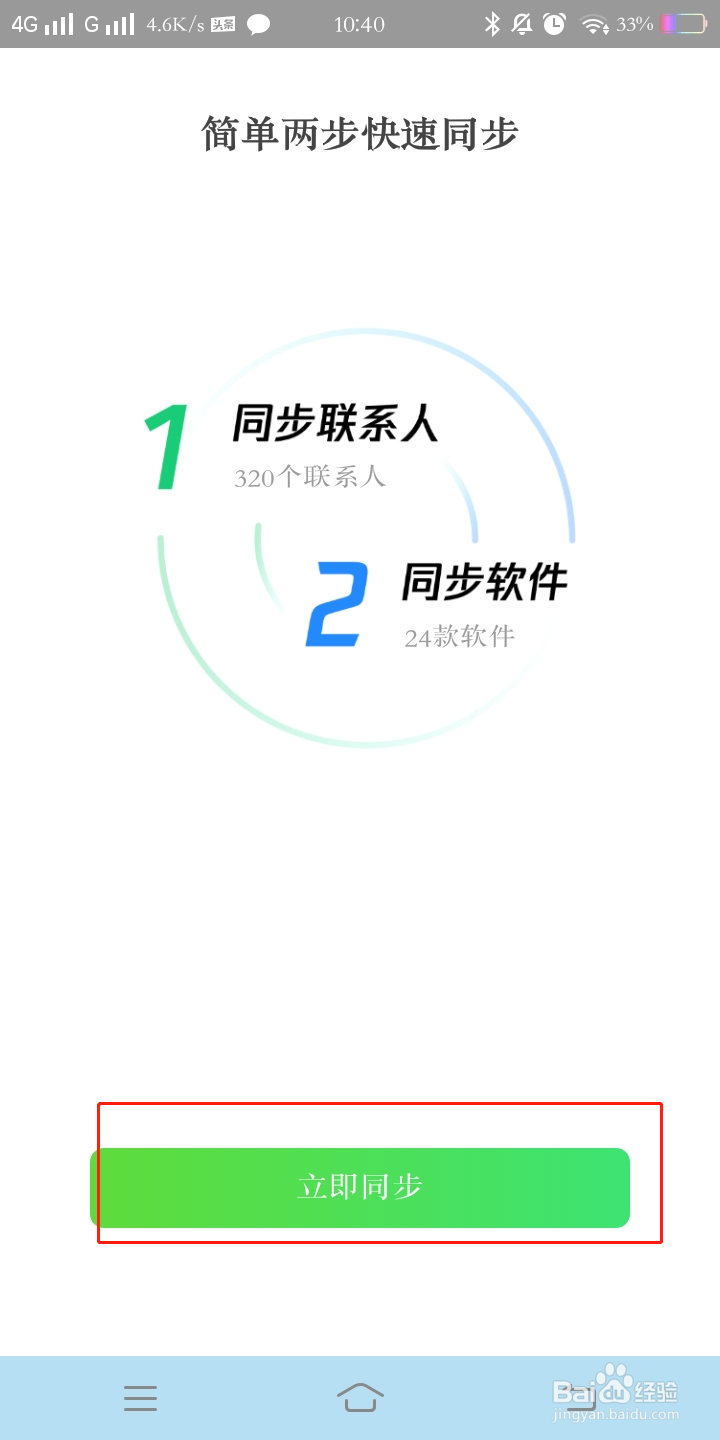Open the recent apps menu button
The height and width of the screenshot is (1440, 720).
(x=140, y=1395)
